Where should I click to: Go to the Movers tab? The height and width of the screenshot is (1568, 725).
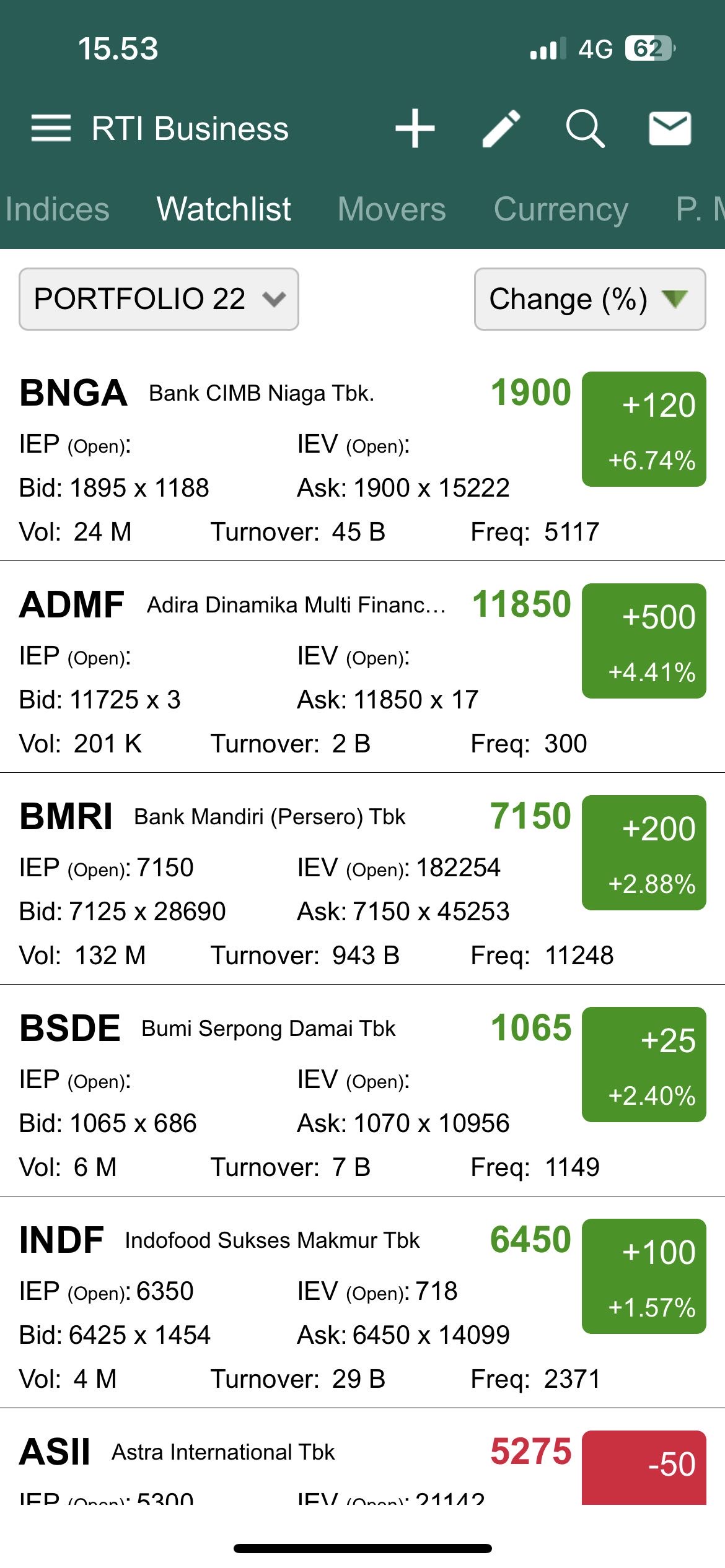tap(392, 209)
